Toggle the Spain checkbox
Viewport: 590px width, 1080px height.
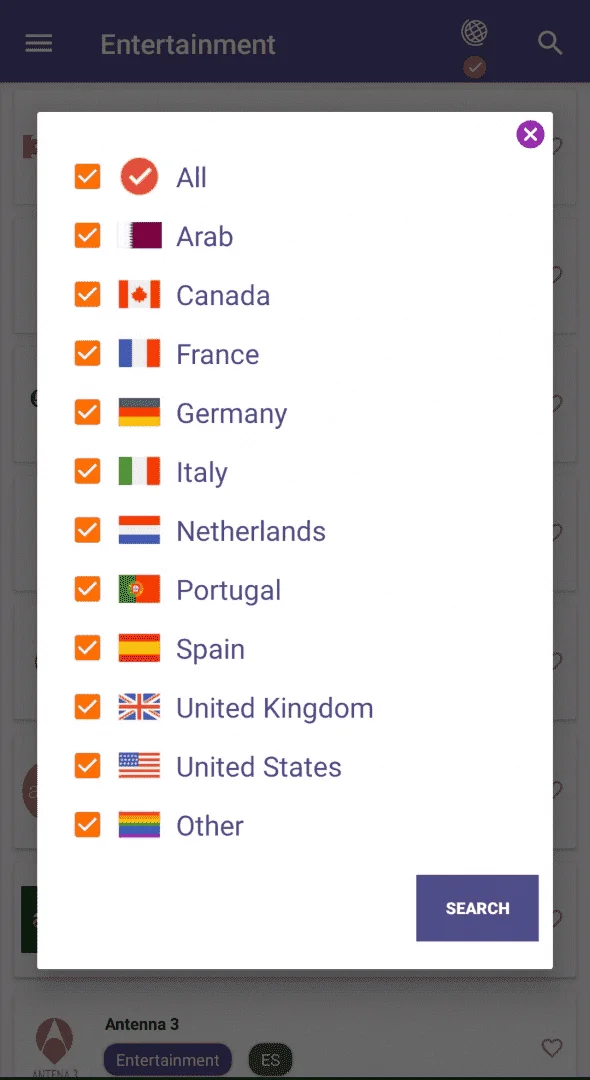87,648
